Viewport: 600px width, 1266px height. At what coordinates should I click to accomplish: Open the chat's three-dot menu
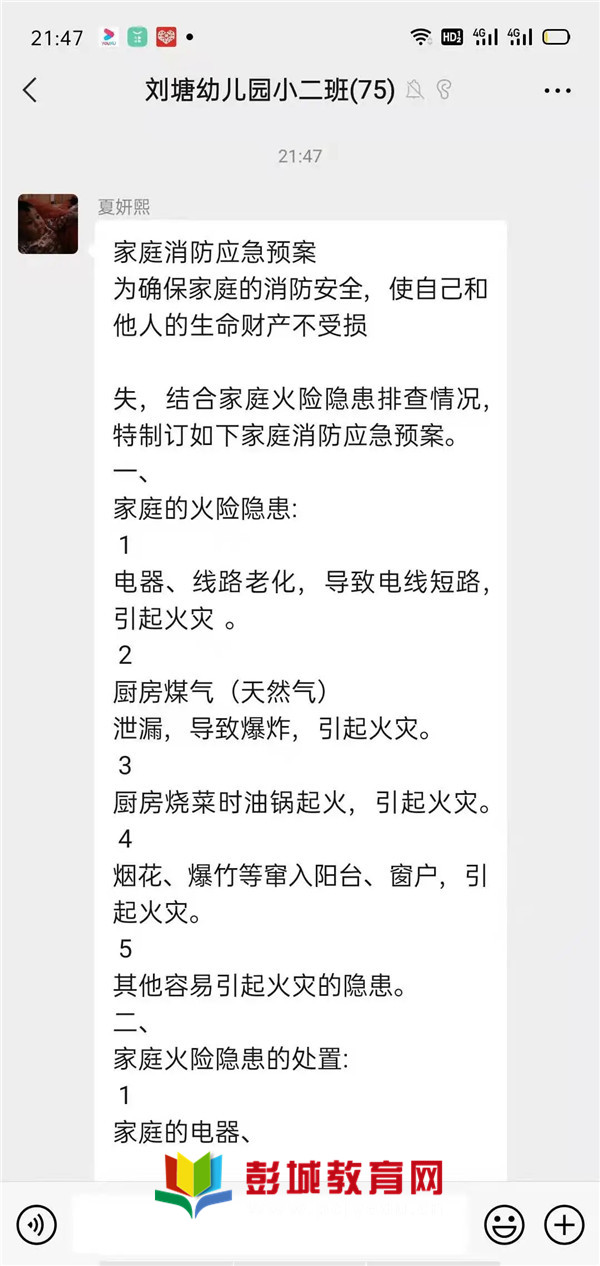tap(557, 90)
